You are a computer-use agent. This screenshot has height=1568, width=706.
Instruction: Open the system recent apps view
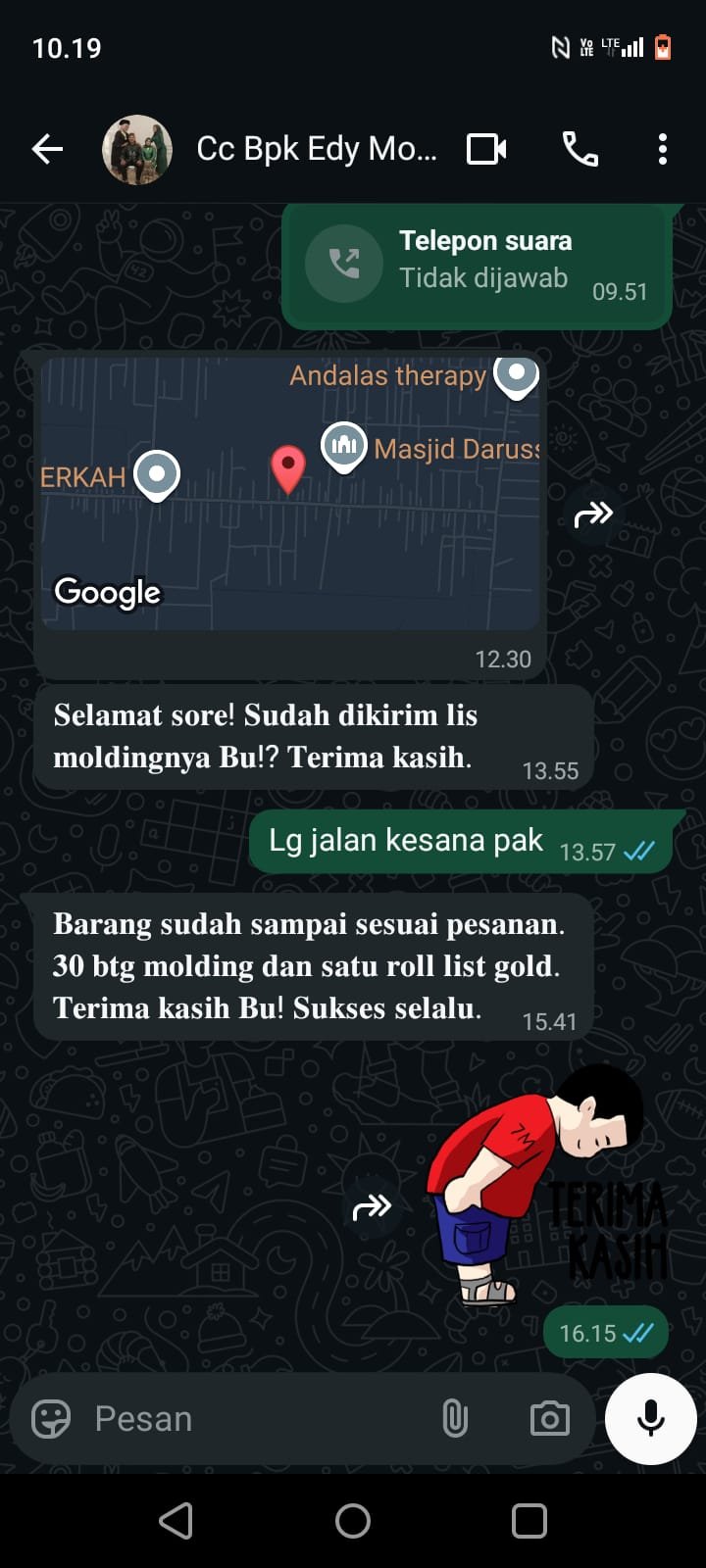pyautogui.click(x=529, y=1521)
